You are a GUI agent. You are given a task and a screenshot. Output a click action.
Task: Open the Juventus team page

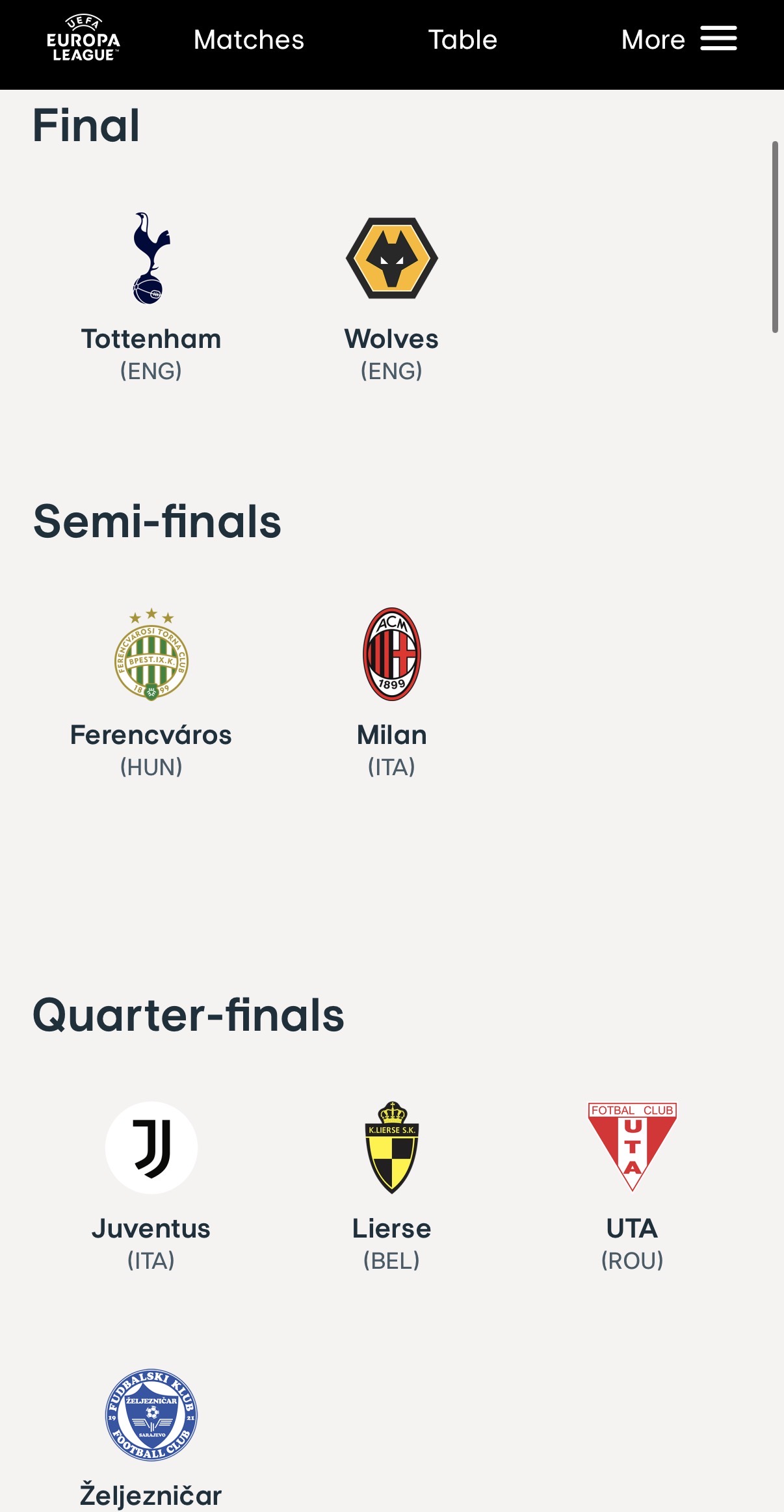tap(151, 1185)
